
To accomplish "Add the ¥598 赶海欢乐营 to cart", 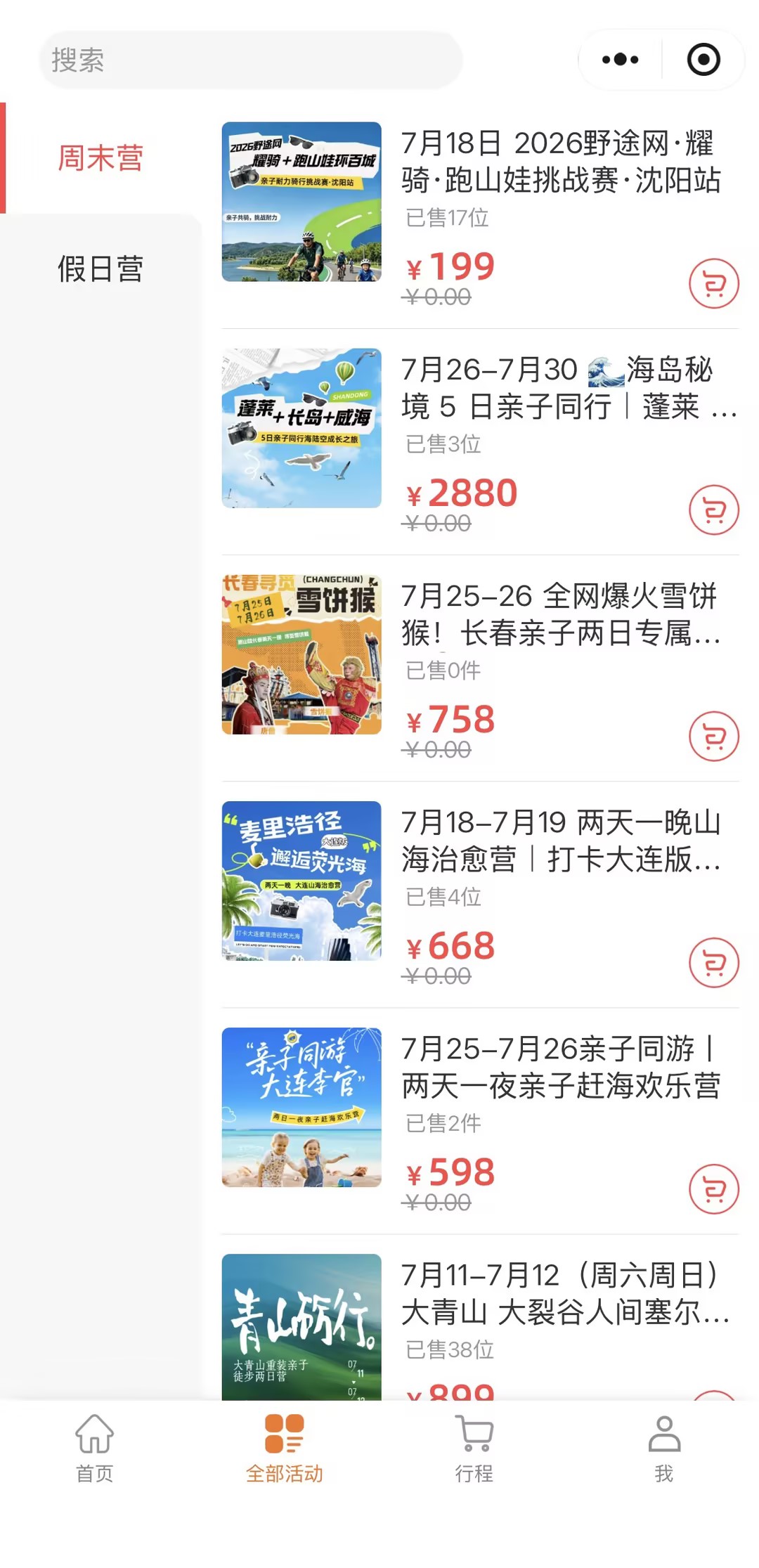I will coord(713,1189).
